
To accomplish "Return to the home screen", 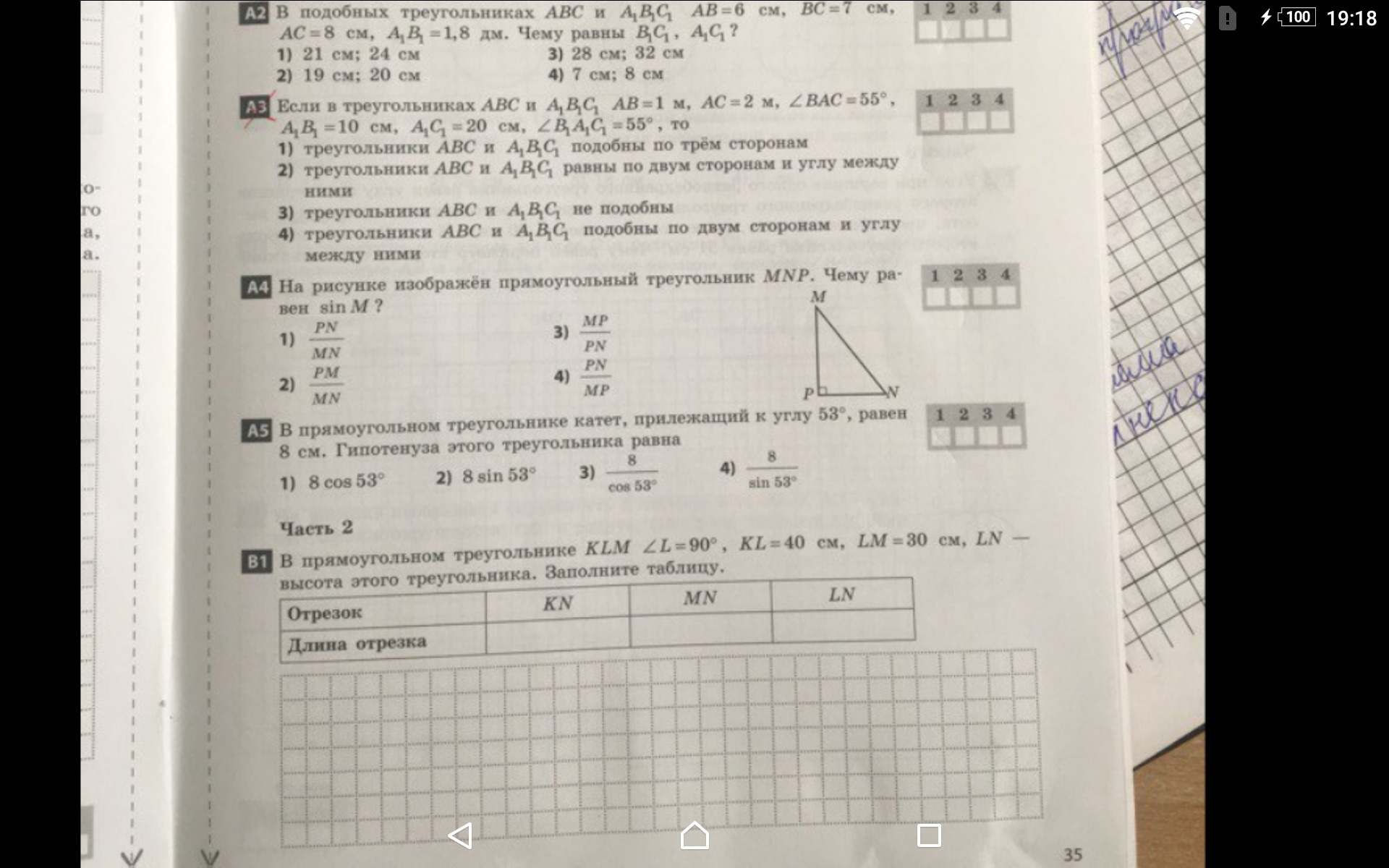I will [x=694, y=835].
